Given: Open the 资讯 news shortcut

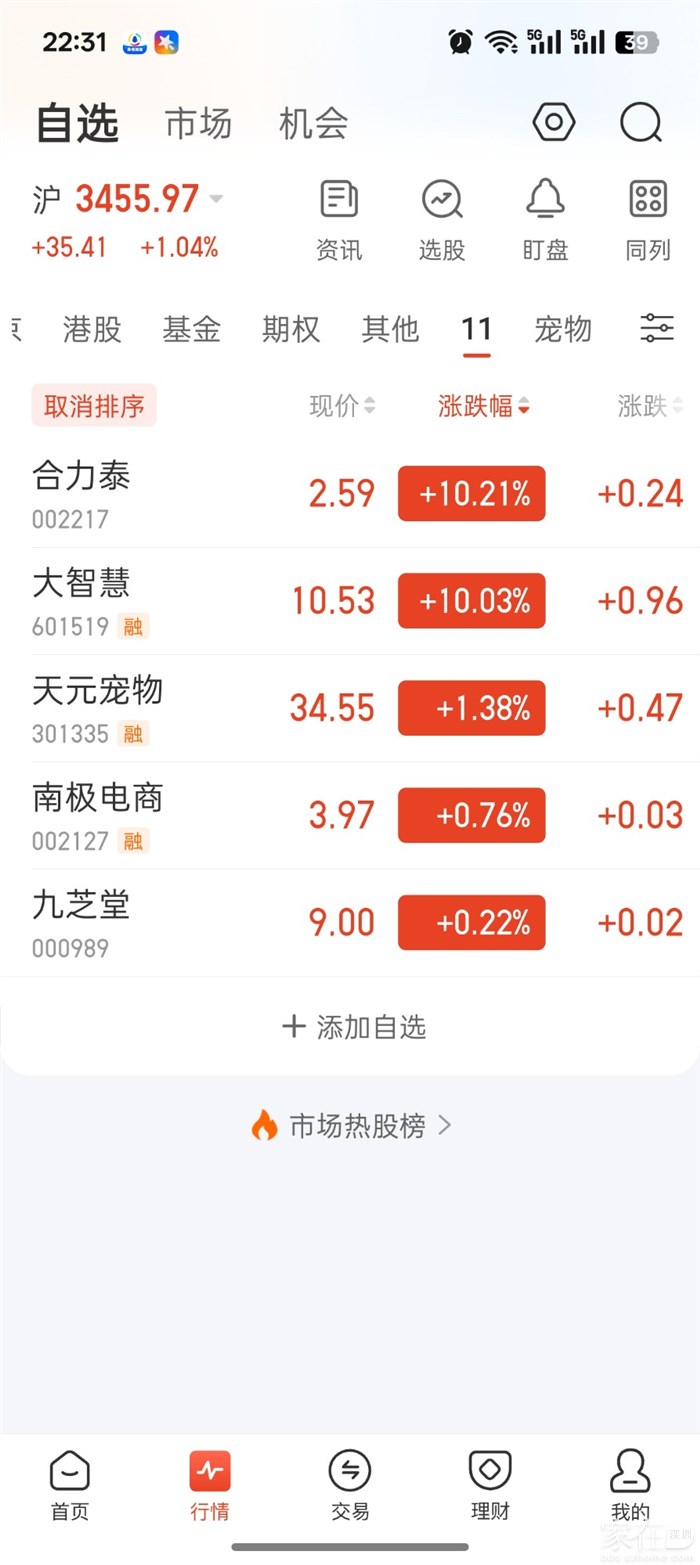Looking at the screenshot, I should [339, 220].
